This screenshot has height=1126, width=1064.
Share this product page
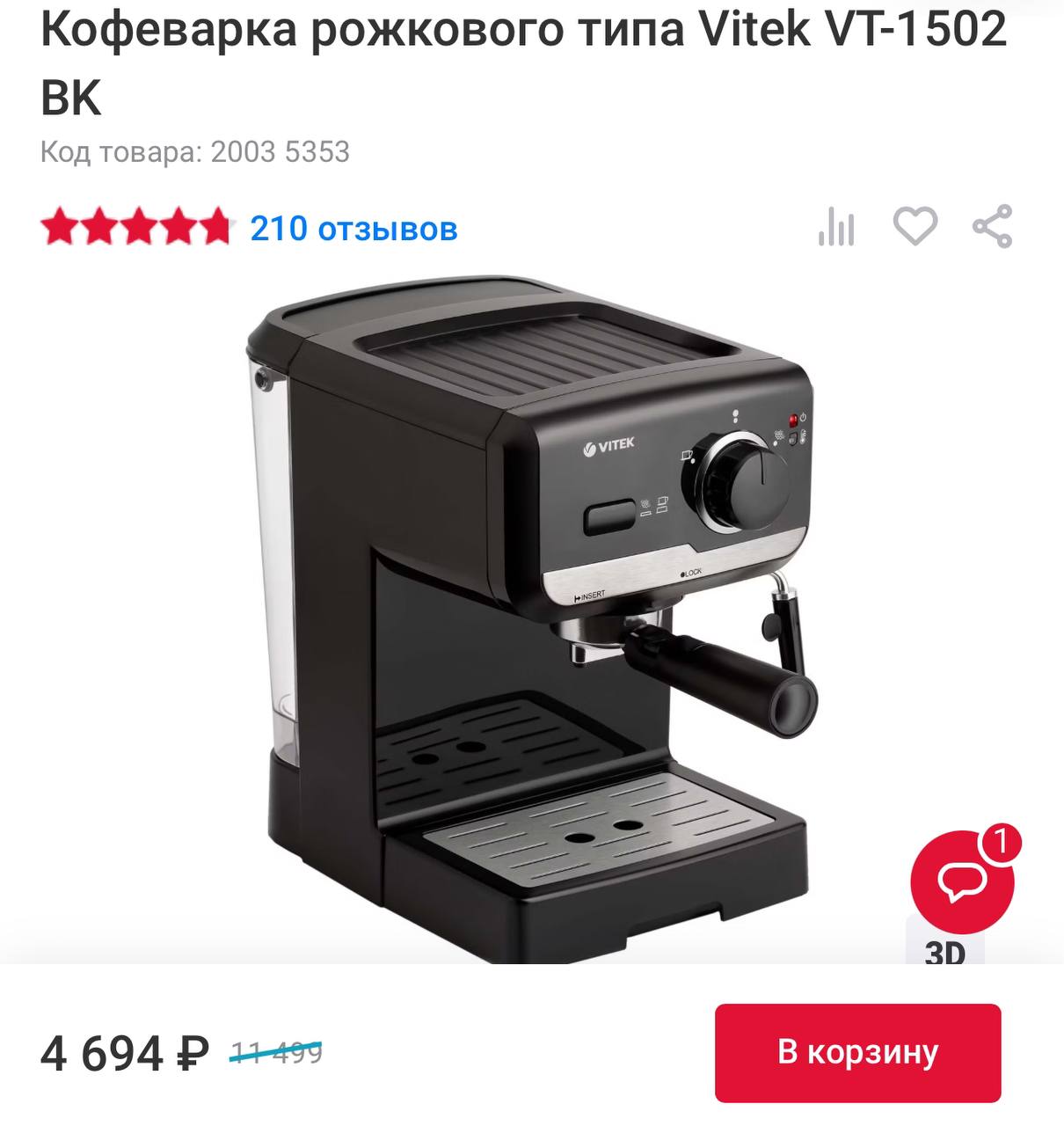click(992, 227)
